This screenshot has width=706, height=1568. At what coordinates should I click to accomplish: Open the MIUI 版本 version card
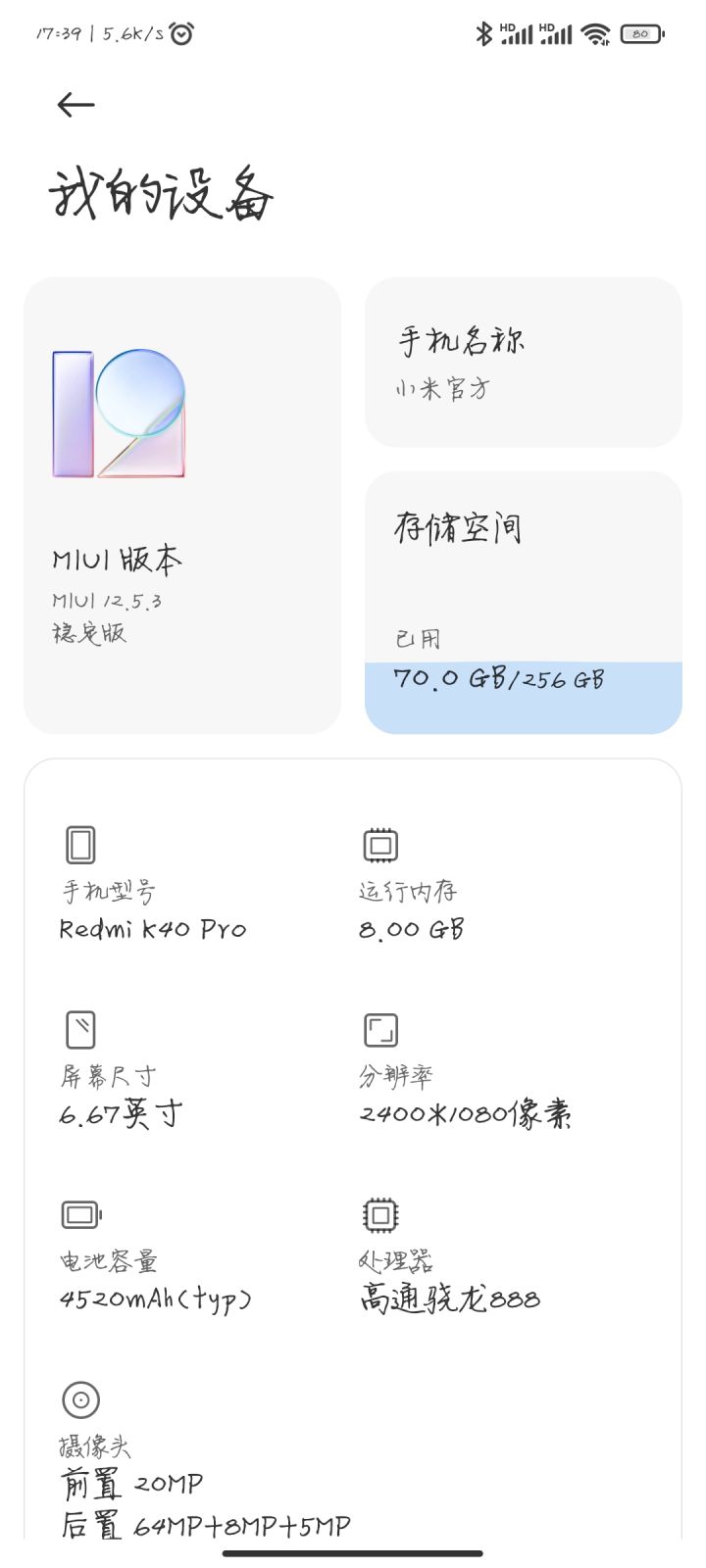181,505
